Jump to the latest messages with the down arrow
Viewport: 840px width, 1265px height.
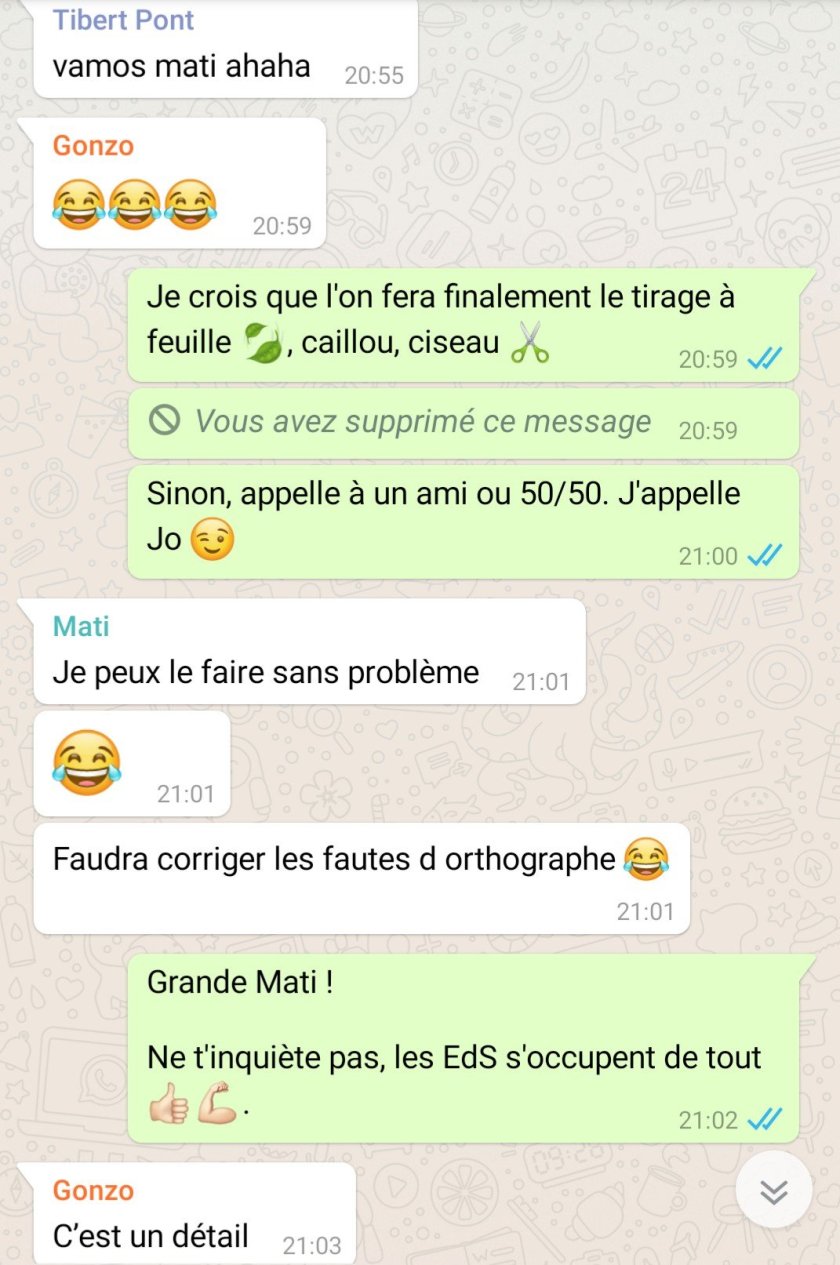tap(773, 1192)
